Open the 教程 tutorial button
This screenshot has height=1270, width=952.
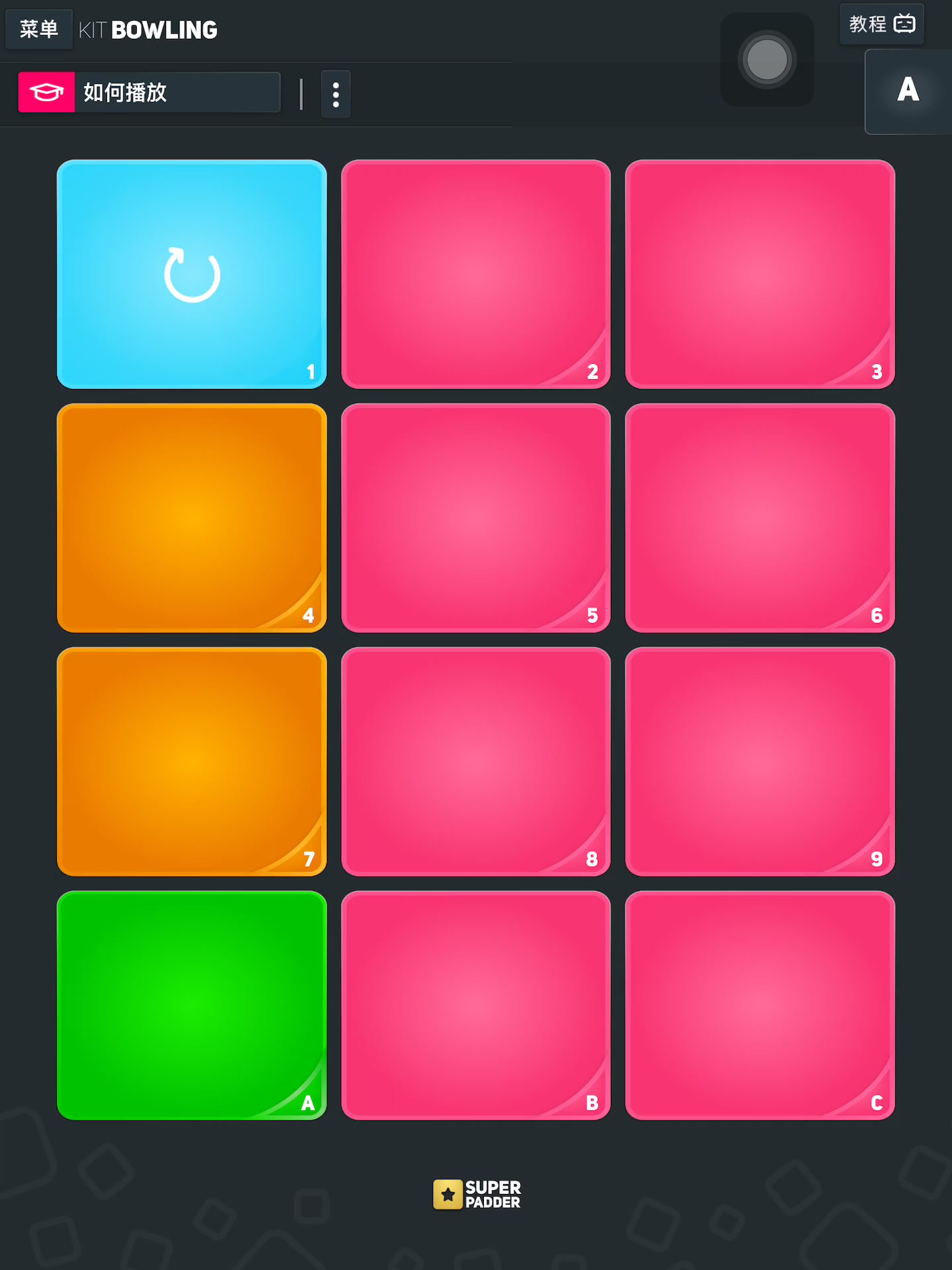881,24
